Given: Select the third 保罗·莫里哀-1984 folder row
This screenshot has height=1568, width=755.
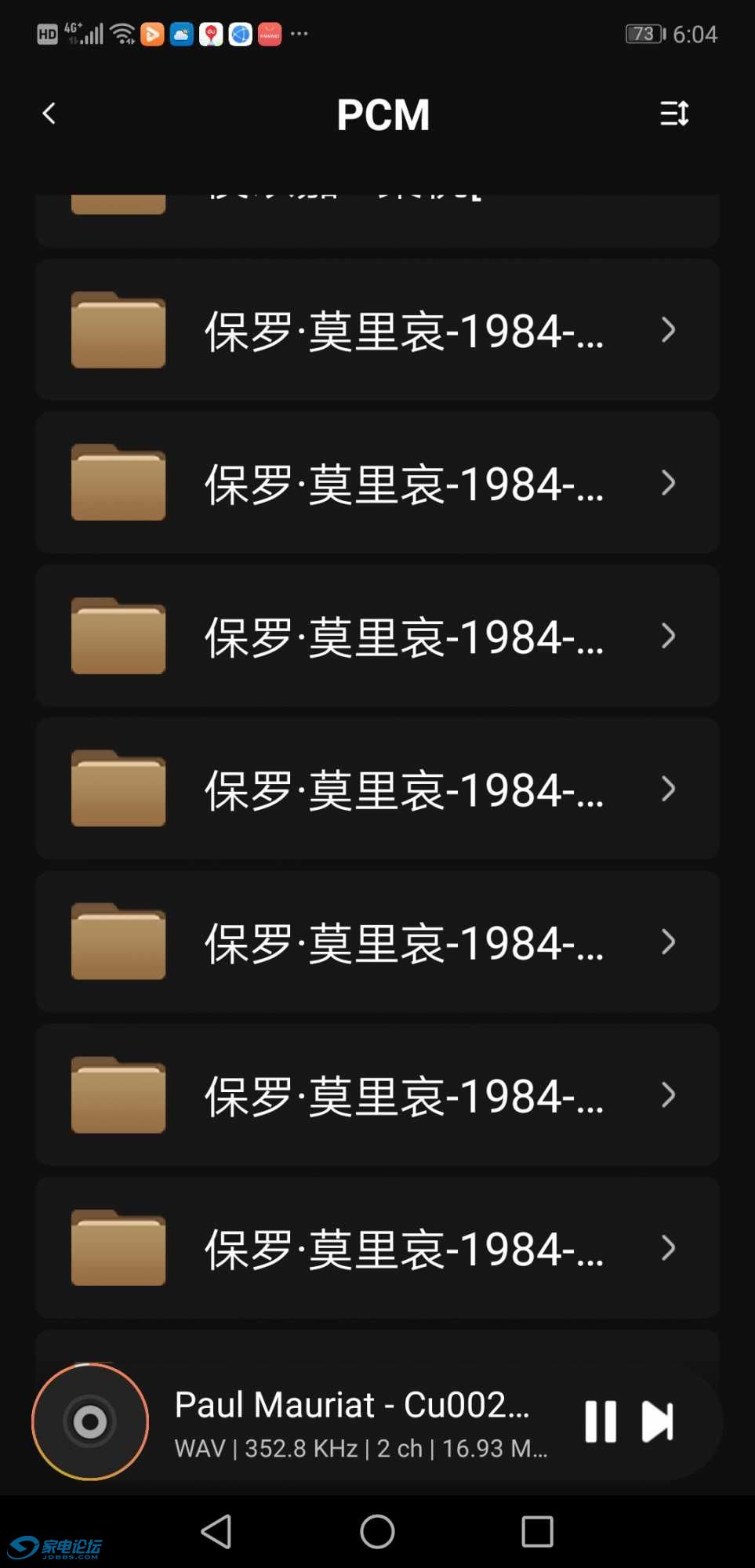Looking at the screenshot, I should [x=376, y=636].
